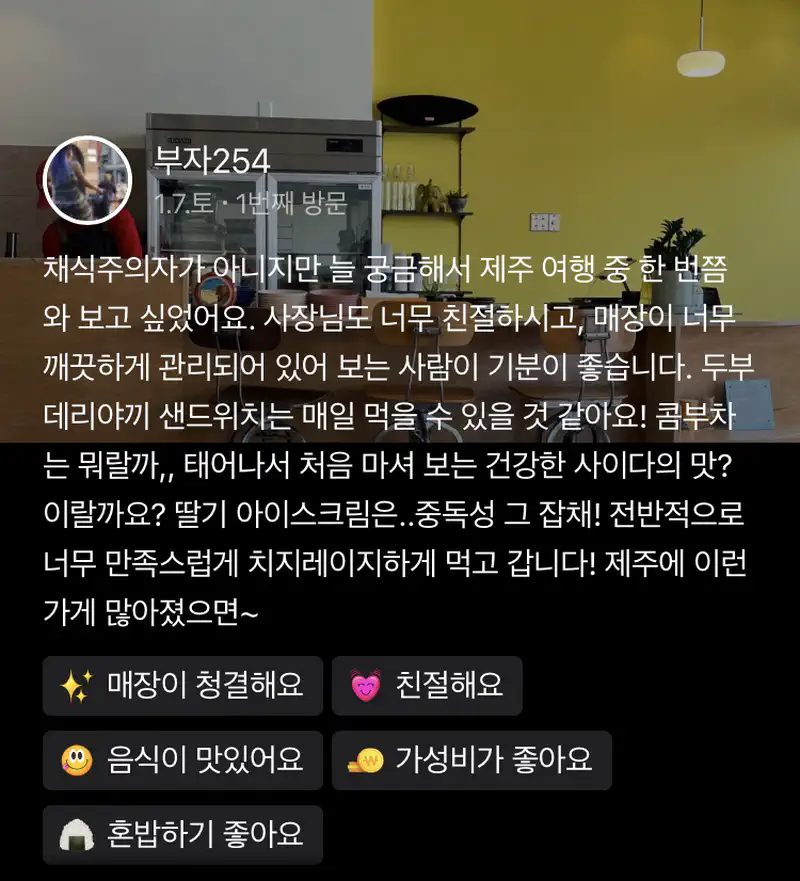Viewport: 800px width, 881px height.
Task: Tap the 친절해요 keyword chip
Action: coord(427,686)
